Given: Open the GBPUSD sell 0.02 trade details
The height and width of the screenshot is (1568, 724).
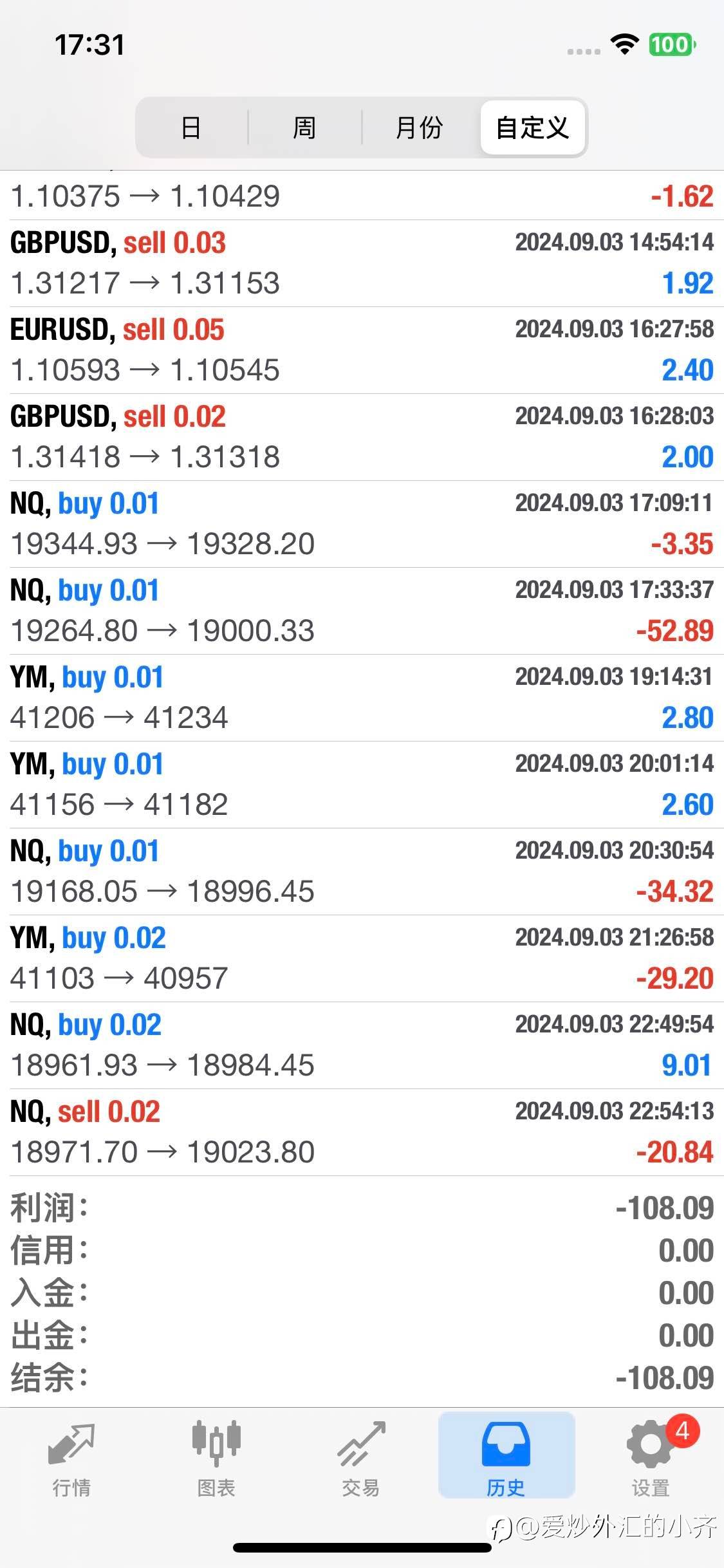Looking at the screenshot, I should (362, 437).
